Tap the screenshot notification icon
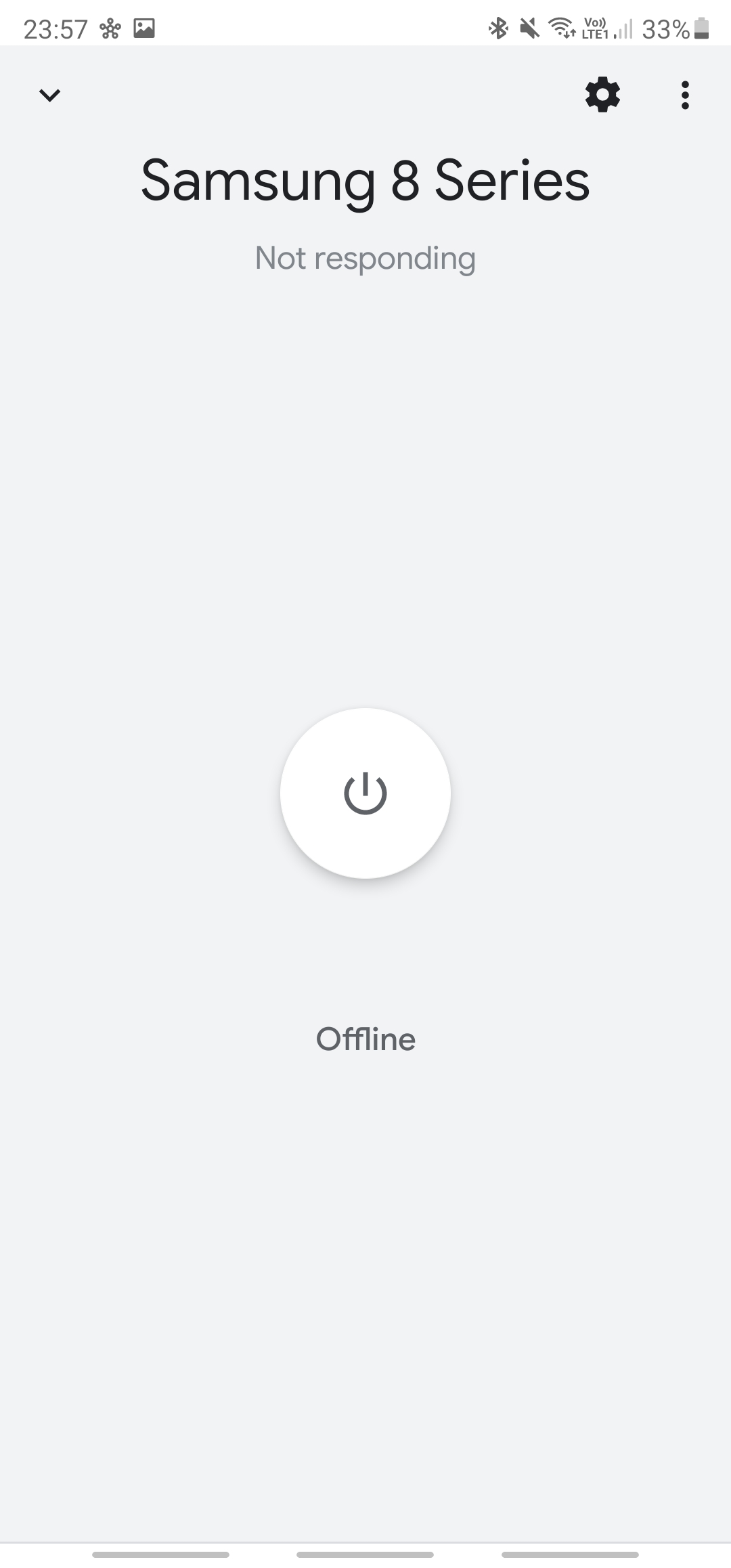The width and height of the screenshot is (731, 1568). (146, 27)
